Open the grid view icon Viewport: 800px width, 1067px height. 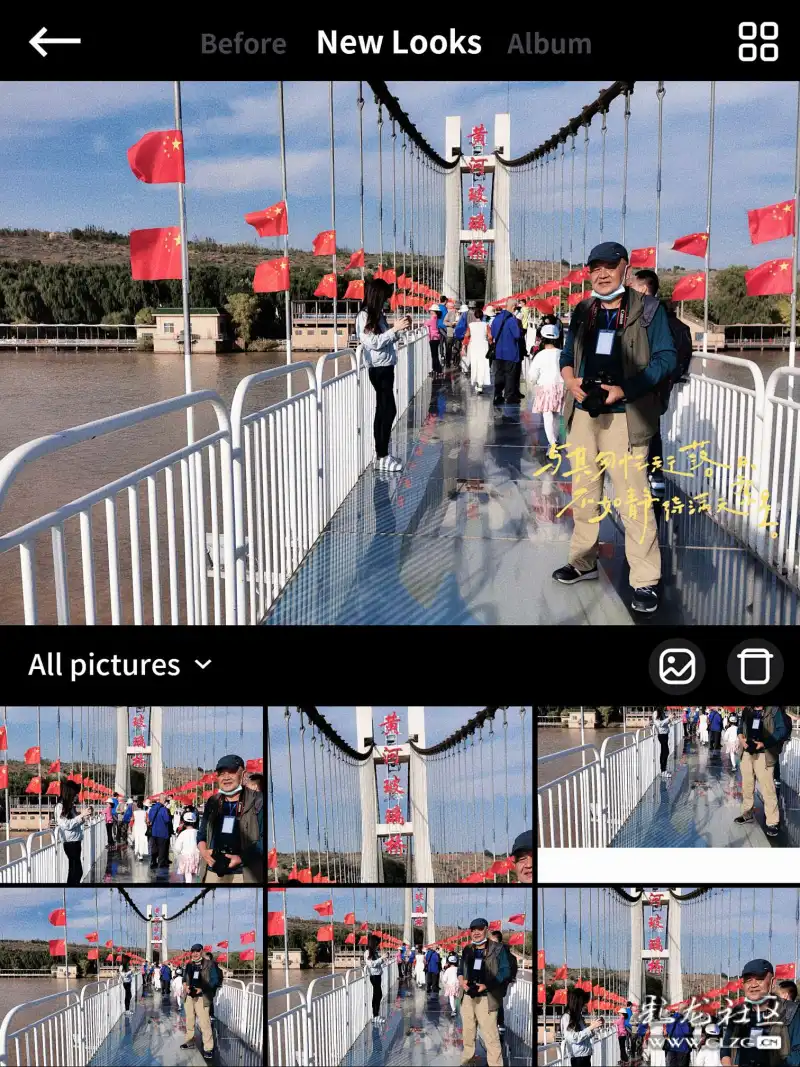pyautogui.click(x=758, y=42)
